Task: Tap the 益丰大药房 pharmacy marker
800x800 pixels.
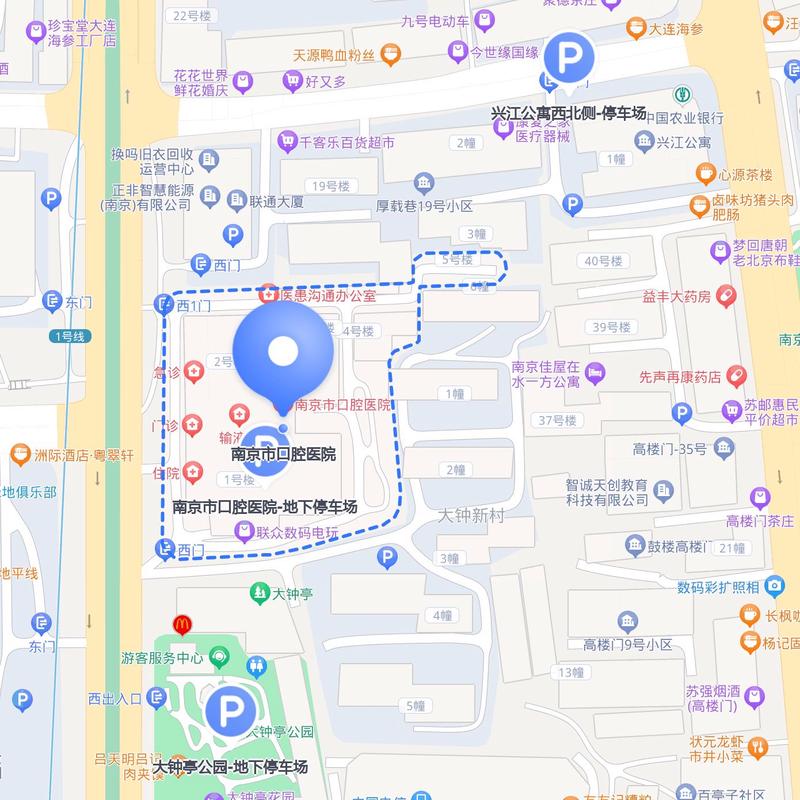Action: coord(725,296)
